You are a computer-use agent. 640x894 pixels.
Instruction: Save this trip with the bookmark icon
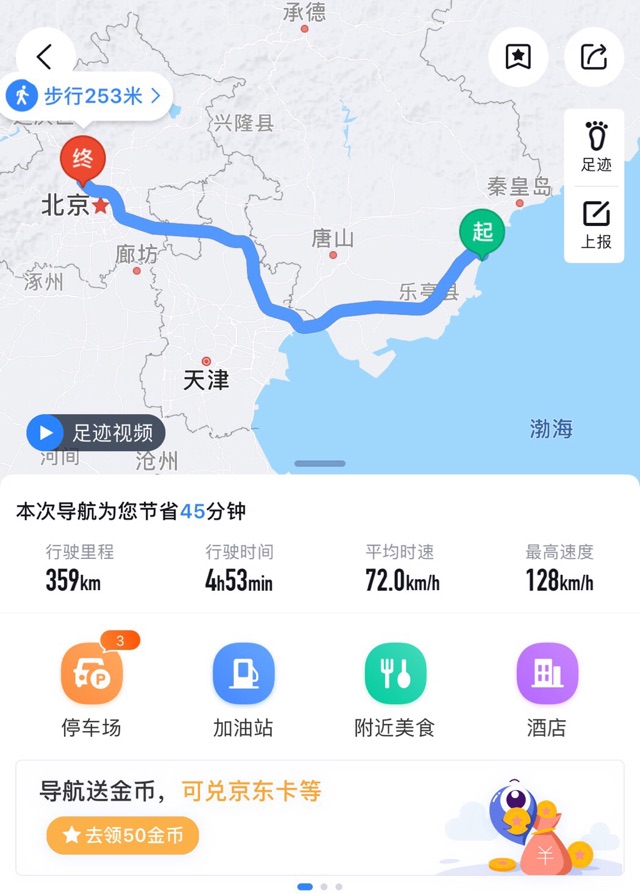[x=518, y=57]
